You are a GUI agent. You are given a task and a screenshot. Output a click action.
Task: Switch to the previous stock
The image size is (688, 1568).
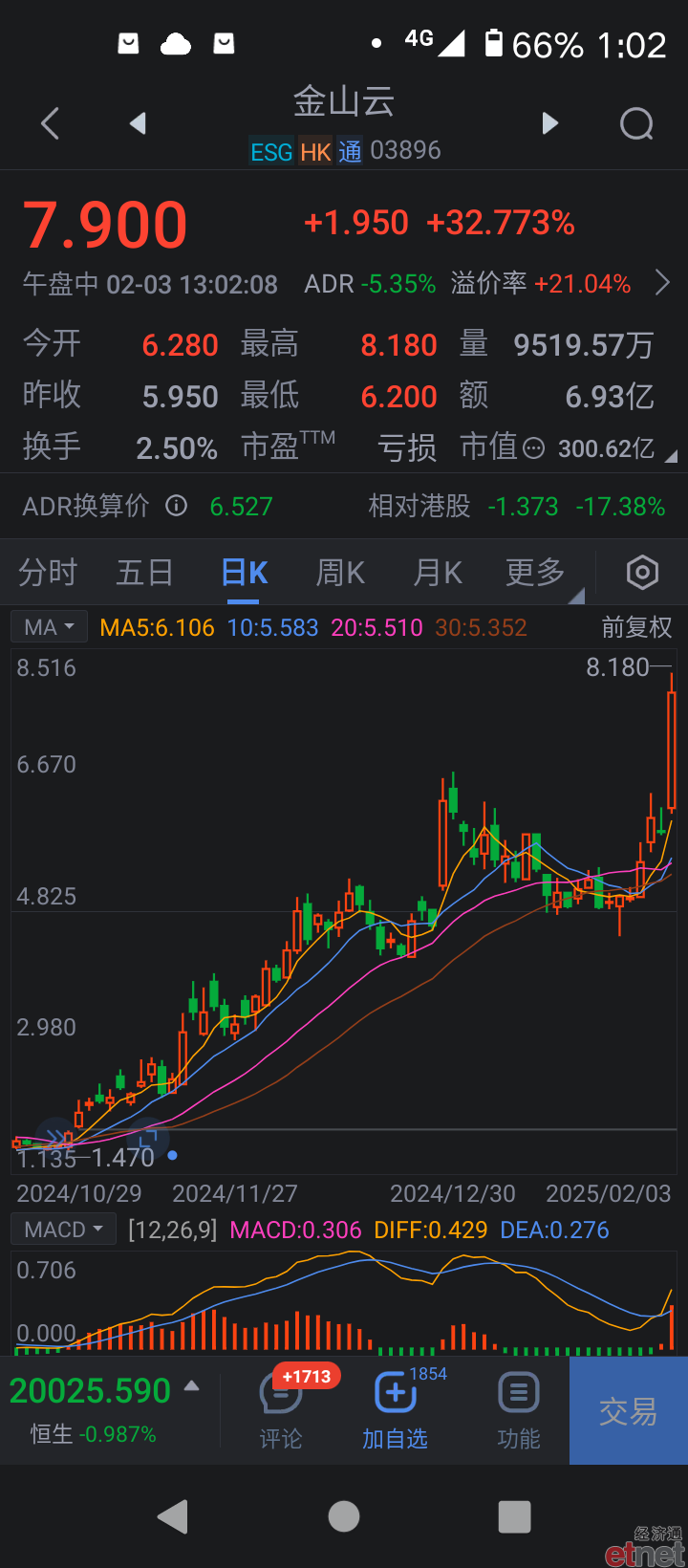[x=138, y=123]
